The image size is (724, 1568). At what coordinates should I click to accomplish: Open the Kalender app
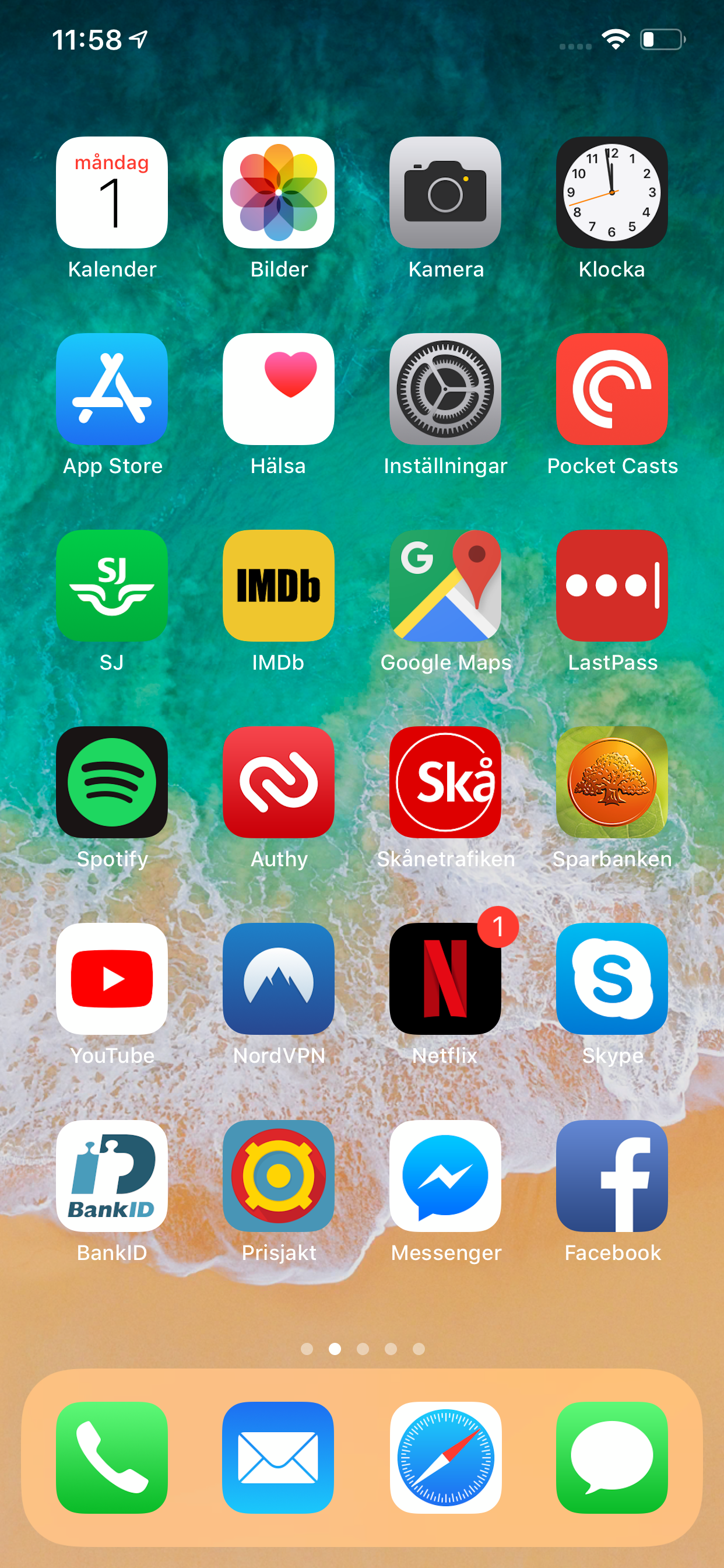(x=112, y=192)
